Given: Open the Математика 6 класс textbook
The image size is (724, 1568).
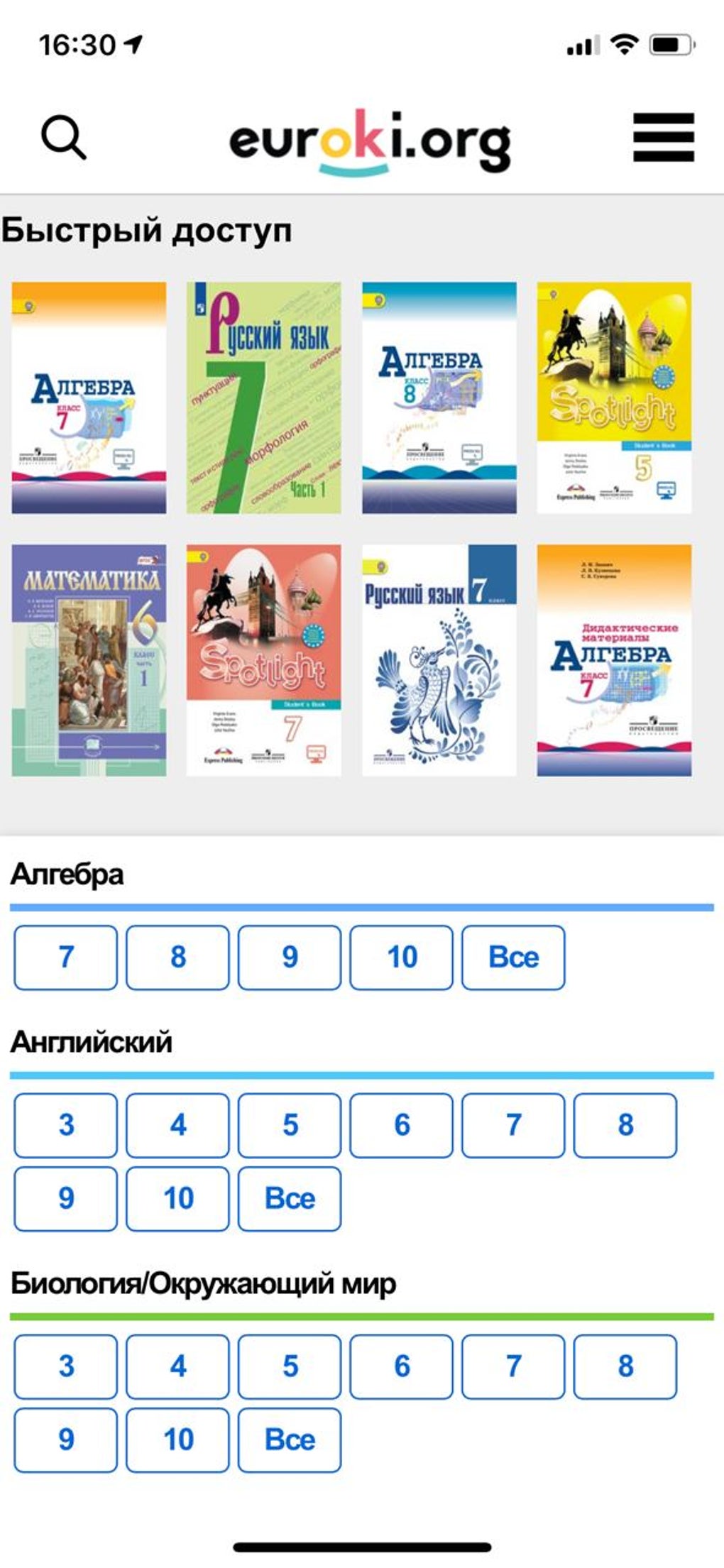Looking at the screenshot, I should [89, 660].
